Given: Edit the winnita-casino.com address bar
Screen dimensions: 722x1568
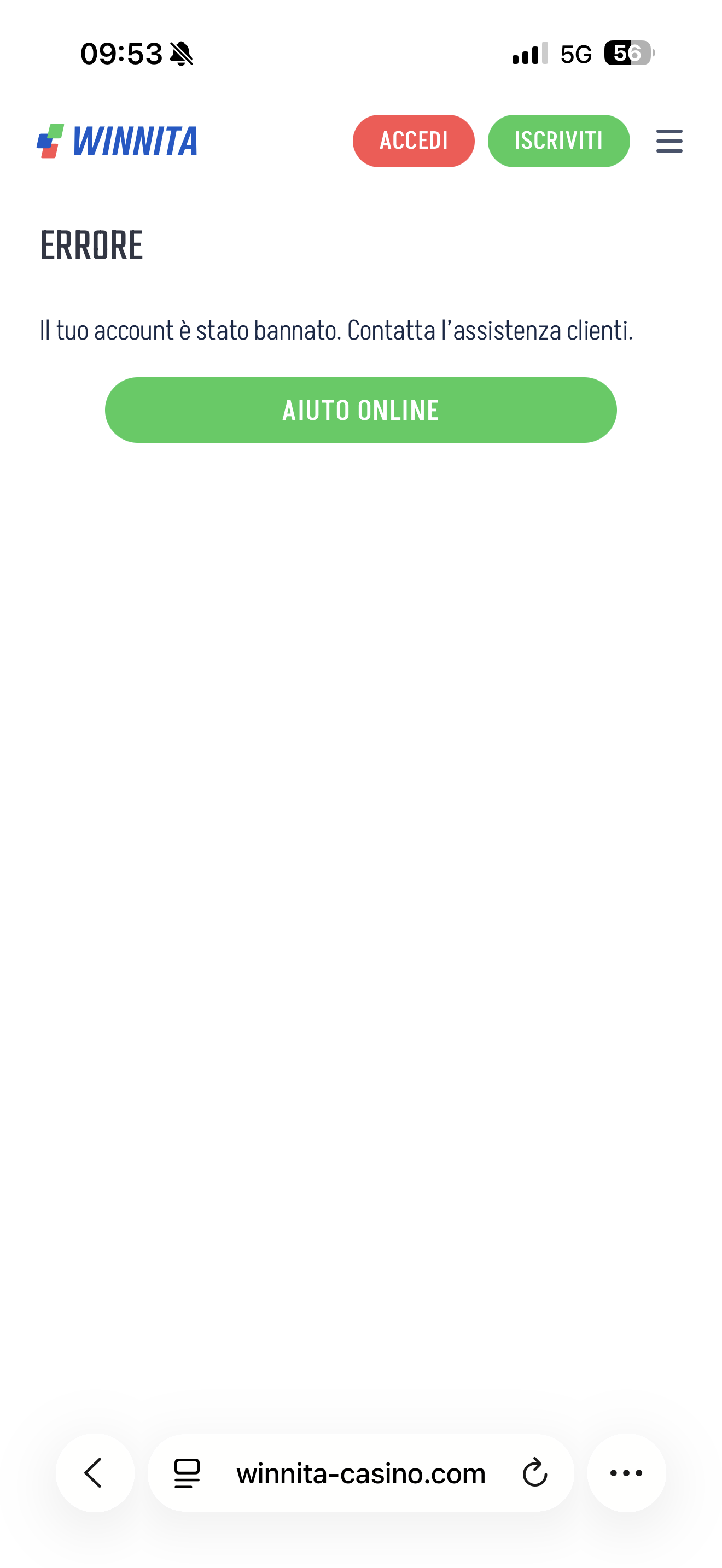Looking at the screenshot, I should click(360, 1473).
